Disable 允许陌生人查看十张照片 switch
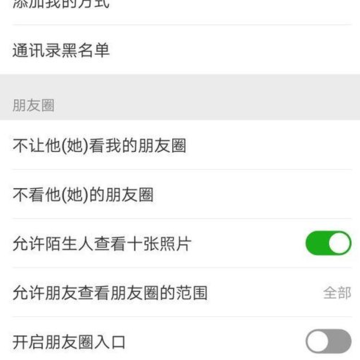 (328, 243)
